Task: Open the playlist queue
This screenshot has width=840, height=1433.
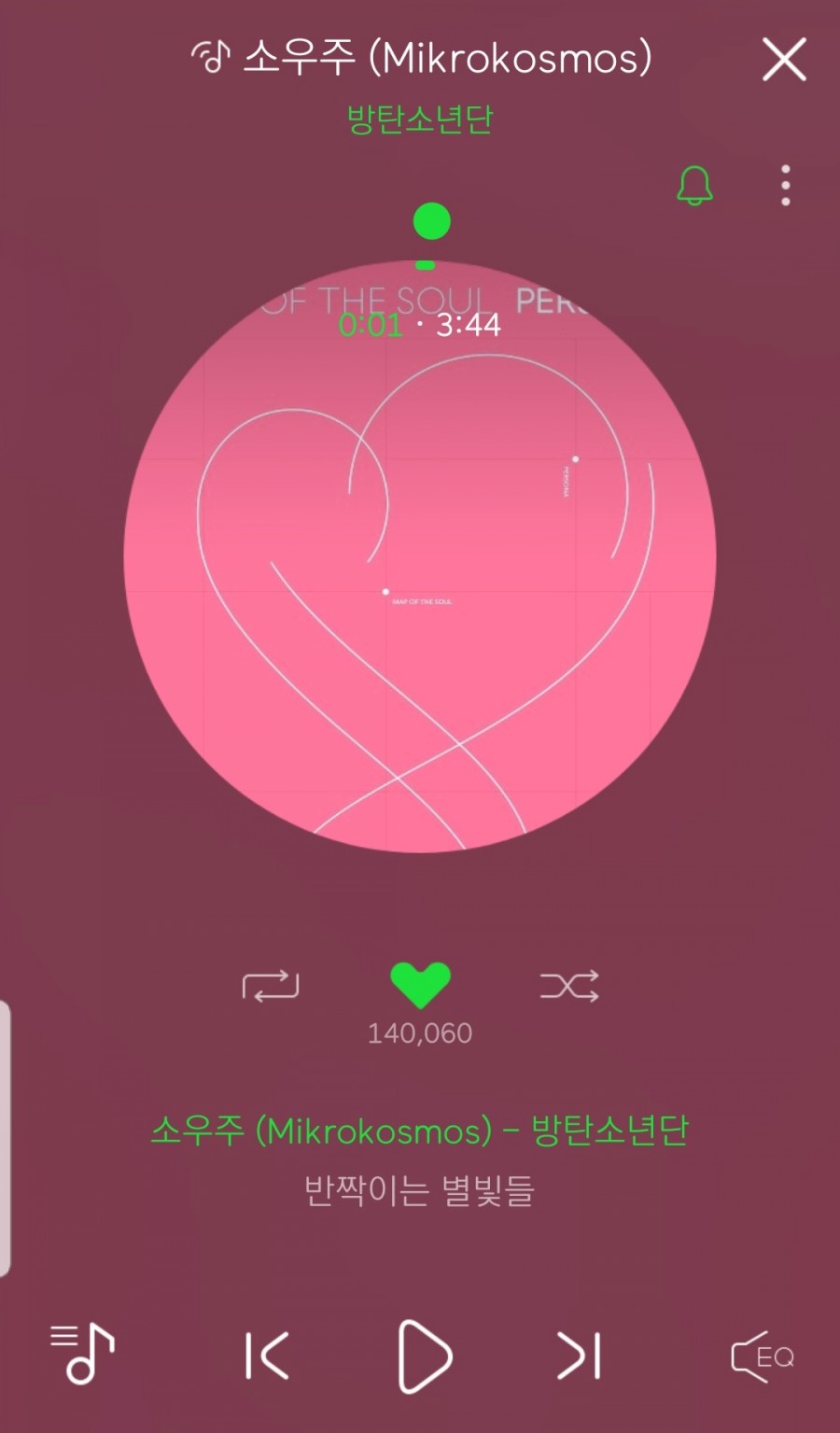Action: pyautogui.click(x=82, y=1354)
